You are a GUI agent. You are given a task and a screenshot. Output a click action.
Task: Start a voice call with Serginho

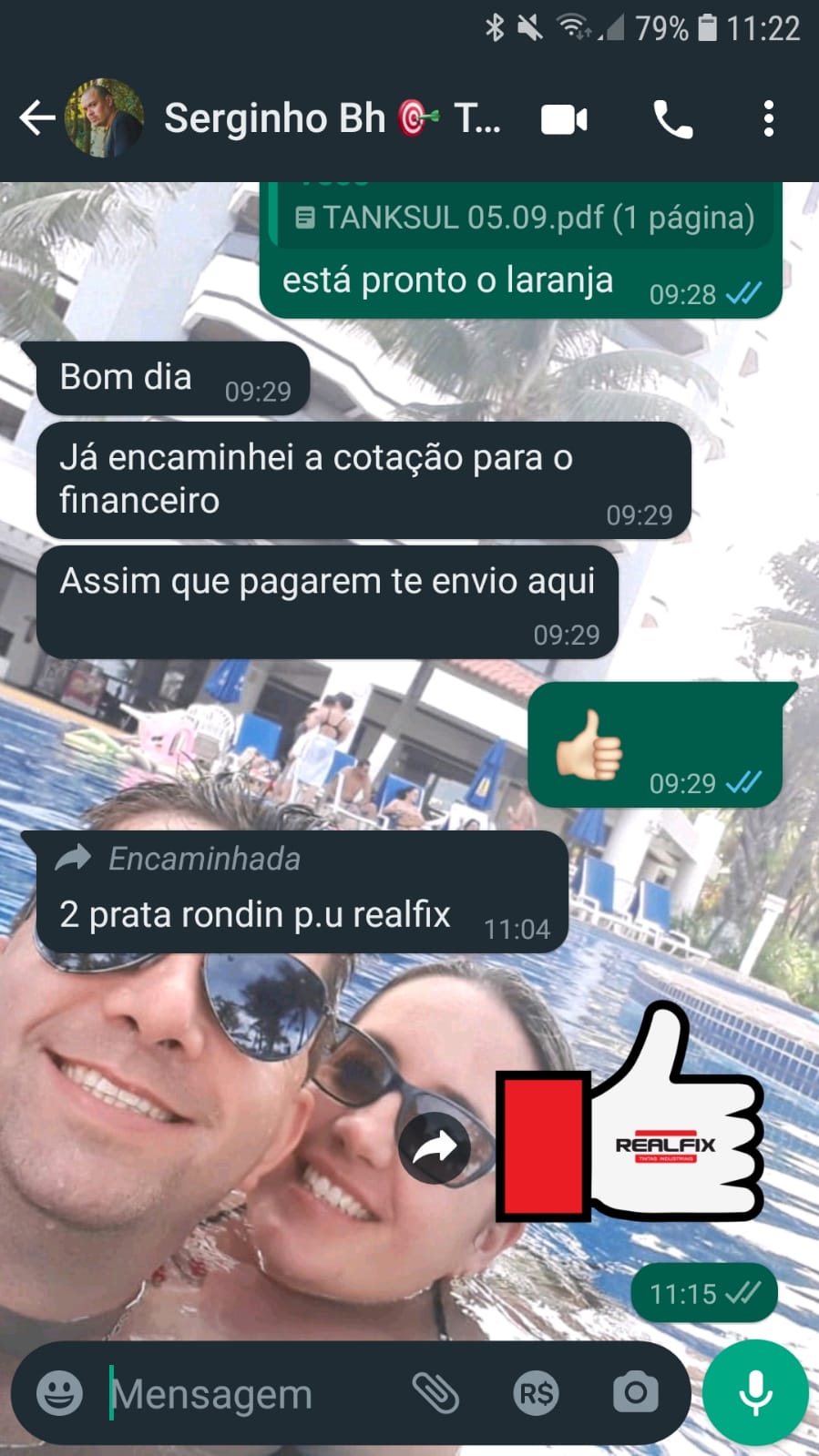pyautogui.click(x=673, y=119)
